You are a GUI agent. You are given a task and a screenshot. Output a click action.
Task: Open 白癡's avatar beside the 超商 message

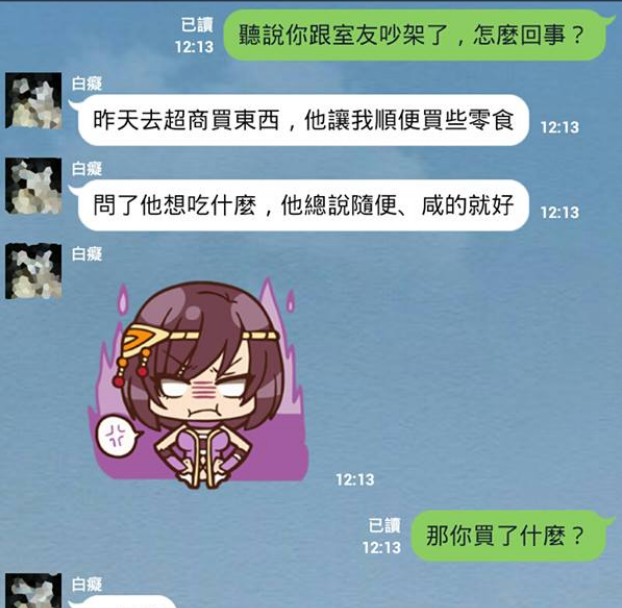(x=33, y=101)
